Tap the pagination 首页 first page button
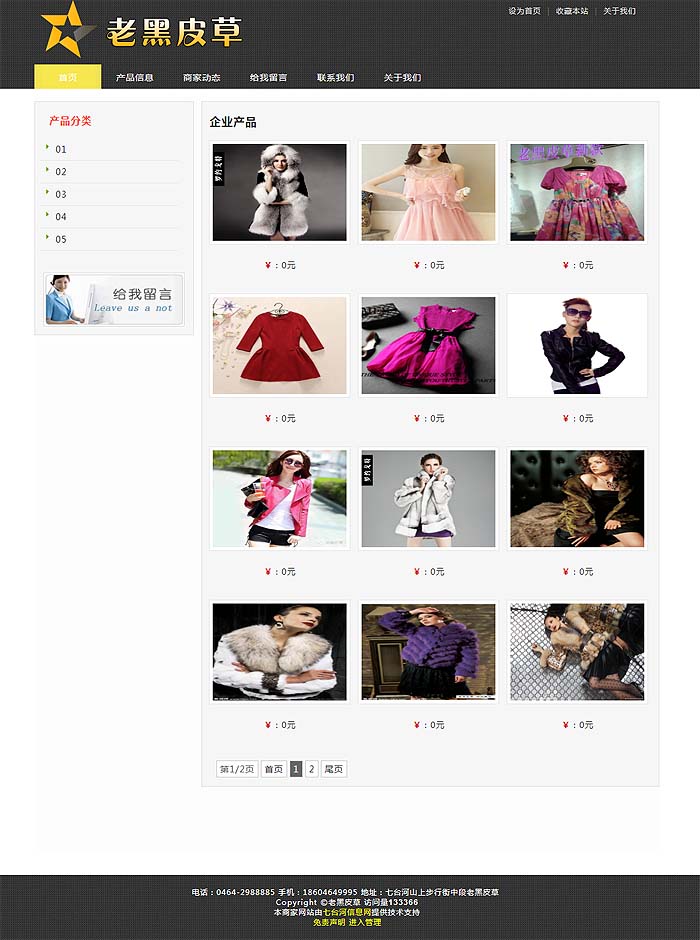 coord(273,769)
